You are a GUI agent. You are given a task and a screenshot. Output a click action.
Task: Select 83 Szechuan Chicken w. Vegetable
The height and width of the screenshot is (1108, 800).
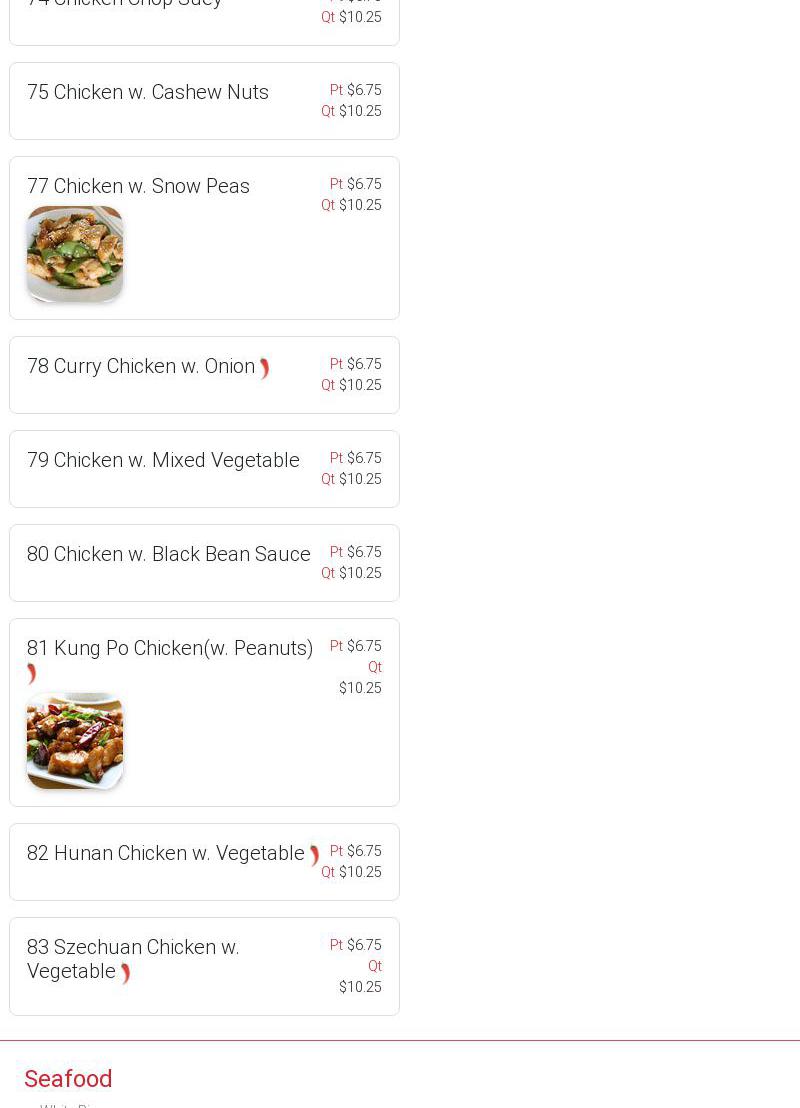[133, 958]
